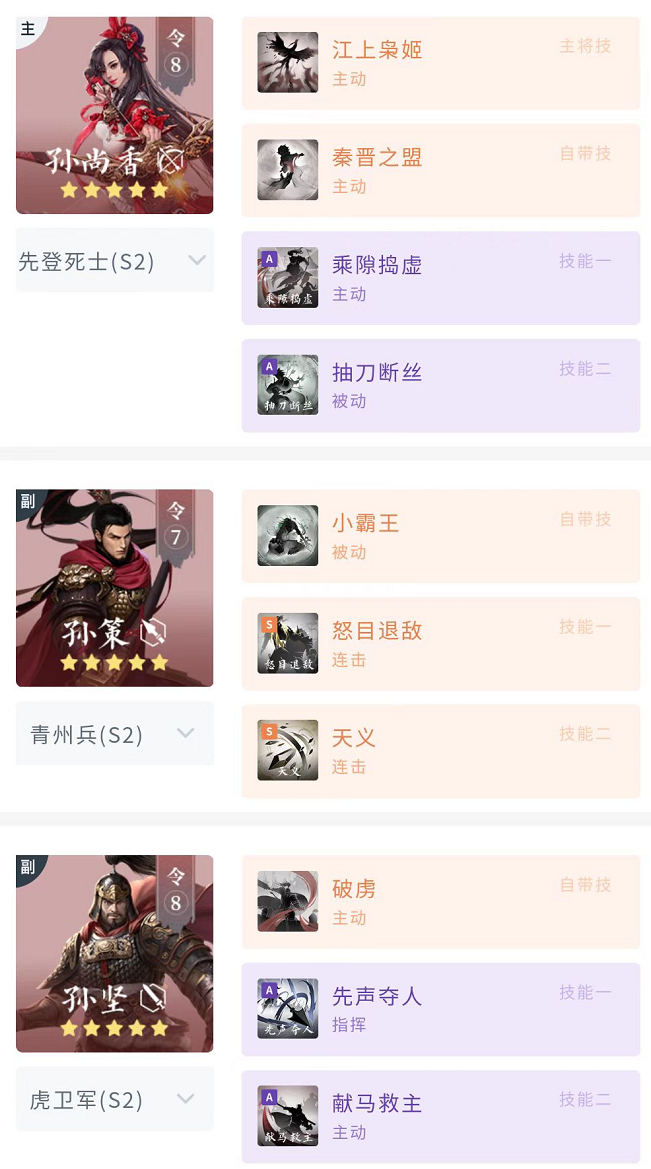The width and height of the screenshot is (651, 1169).
Task: Open the 怒目退敌 skill row
Action: (x=440, y=643)
